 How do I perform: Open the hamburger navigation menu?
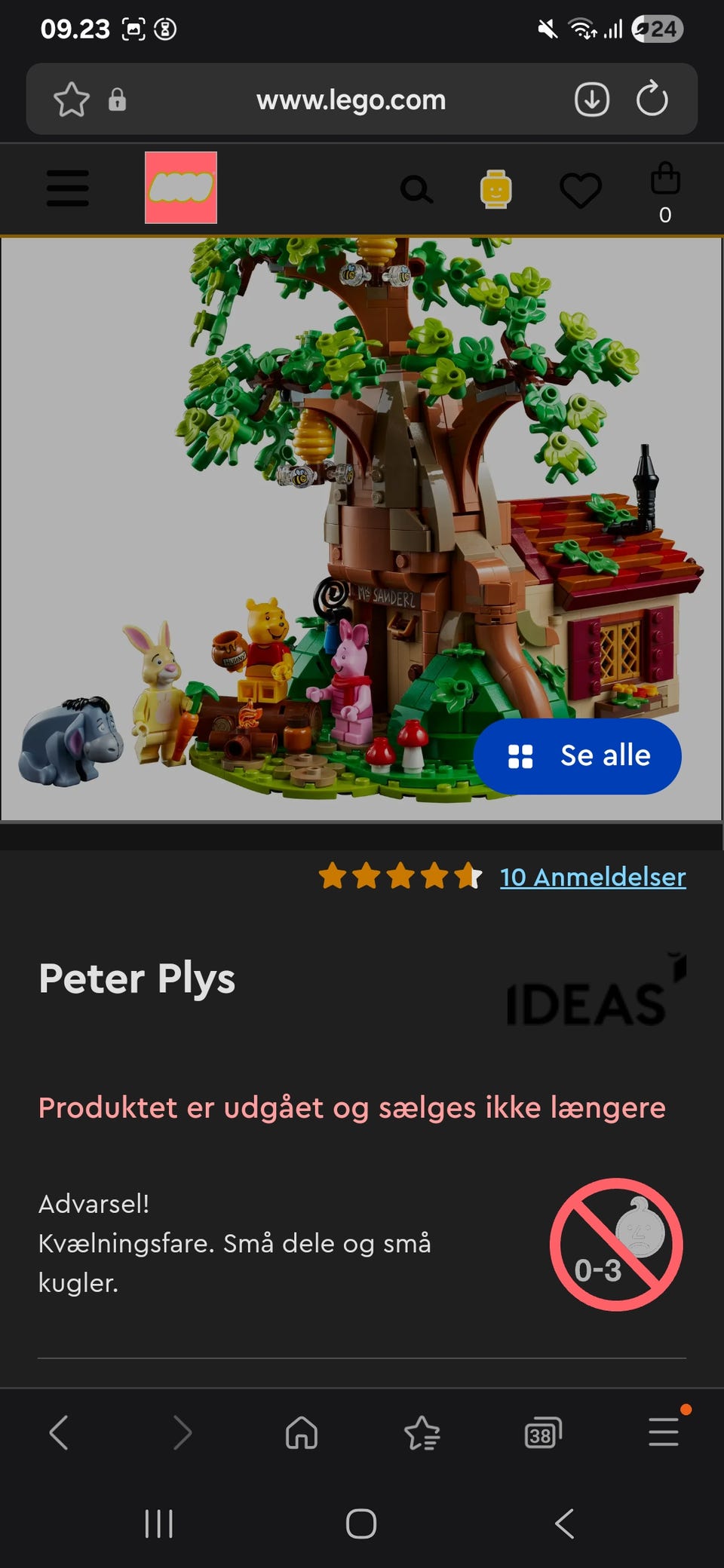click(67, 188)
